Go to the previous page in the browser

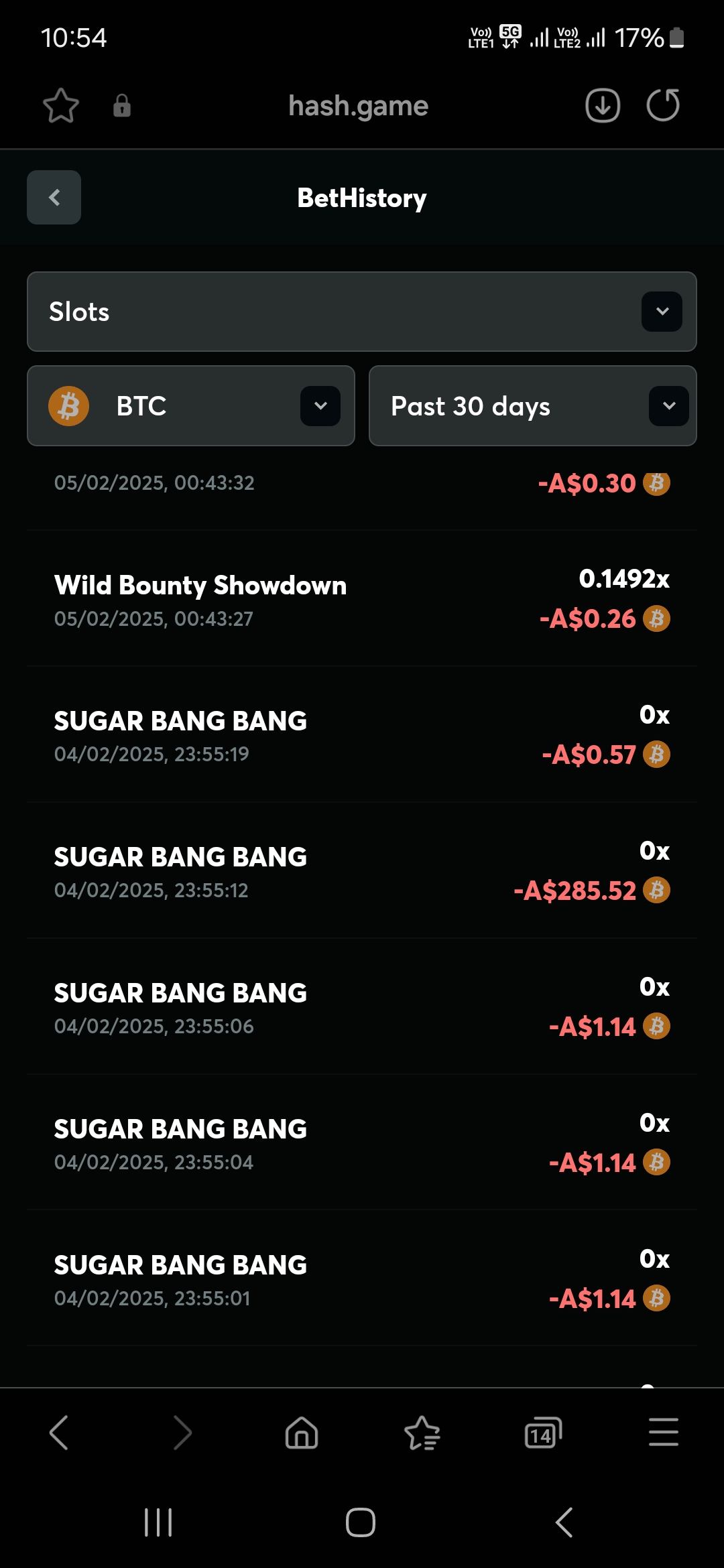click(x=59, y=1433)
